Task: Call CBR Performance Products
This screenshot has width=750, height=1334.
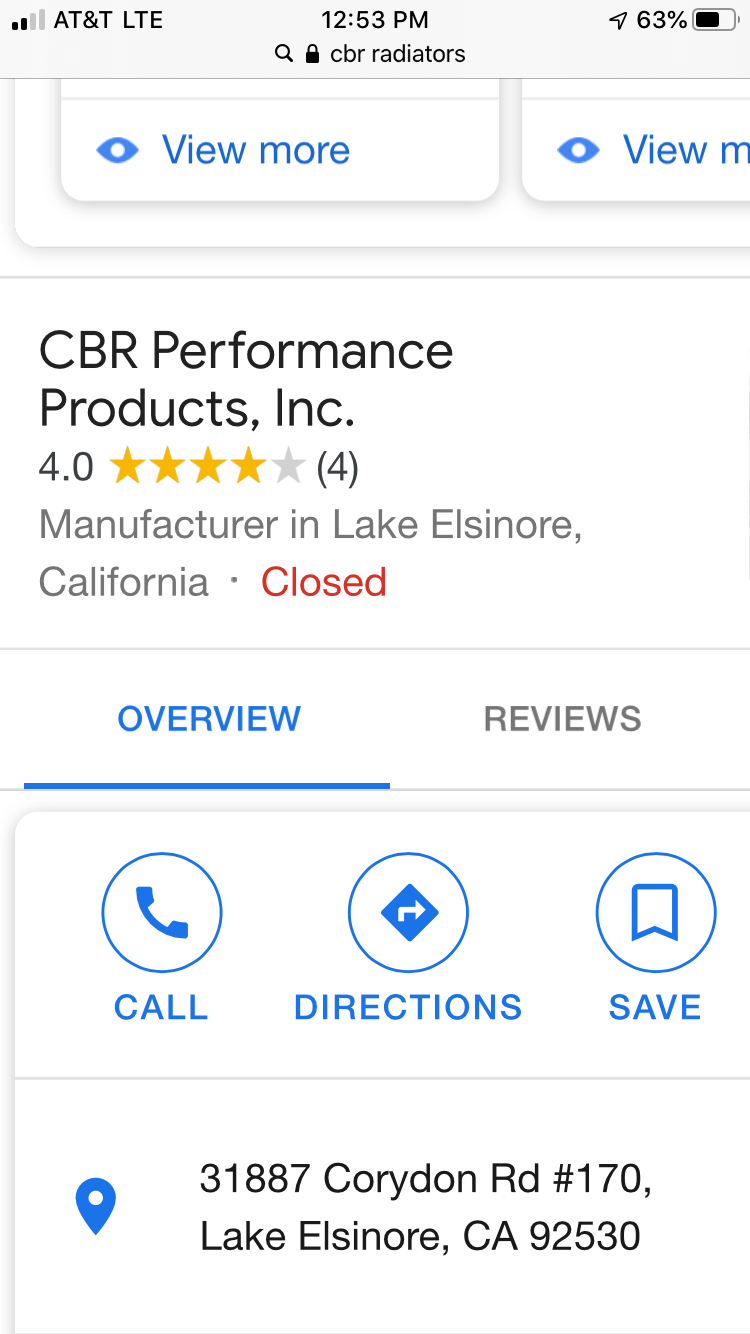Action: [161, 912]
